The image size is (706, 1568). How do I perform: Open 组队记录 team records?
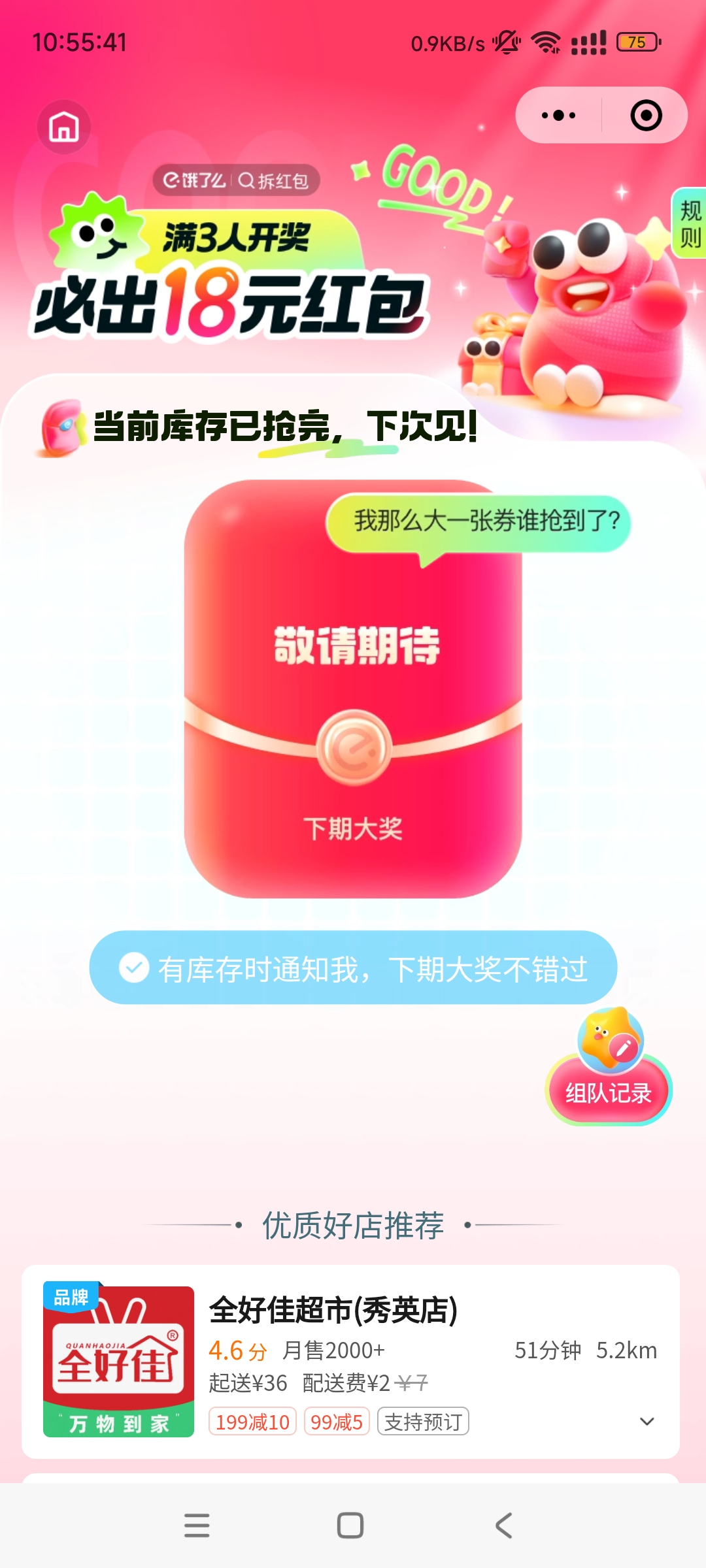pos(608,1090)
